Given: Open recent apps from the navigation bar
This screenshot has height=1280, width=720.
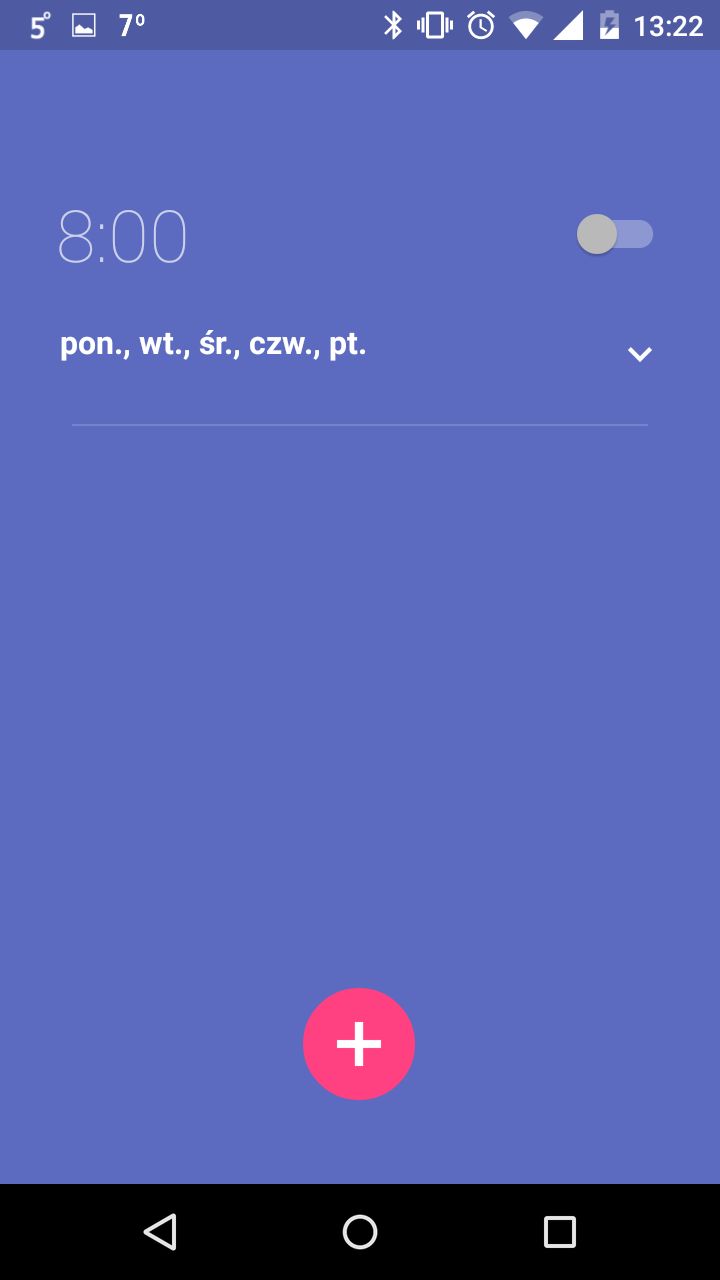Looking at the screenshot, I should [560, 1232].
